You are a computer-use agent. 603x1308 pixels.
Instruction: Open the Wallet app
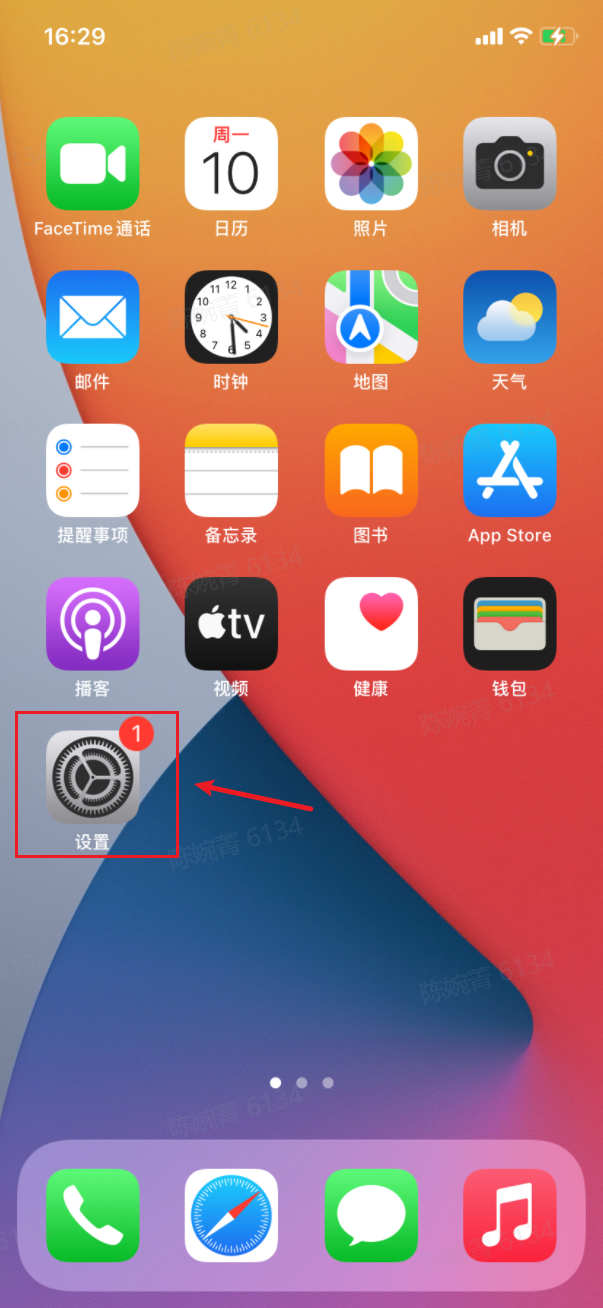(x=510, y=623)
